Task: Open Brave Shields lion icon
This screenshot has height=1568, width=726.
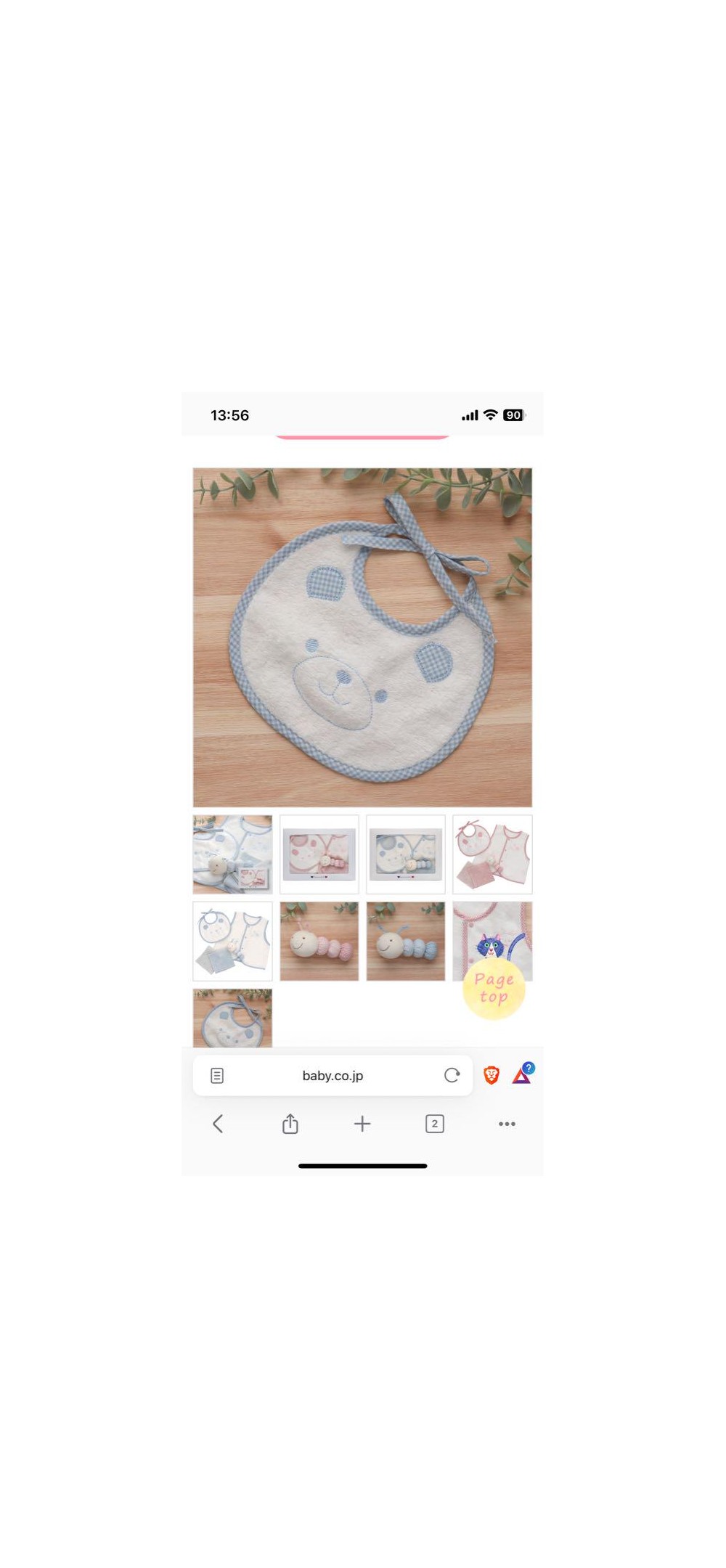Action: 492,1076
